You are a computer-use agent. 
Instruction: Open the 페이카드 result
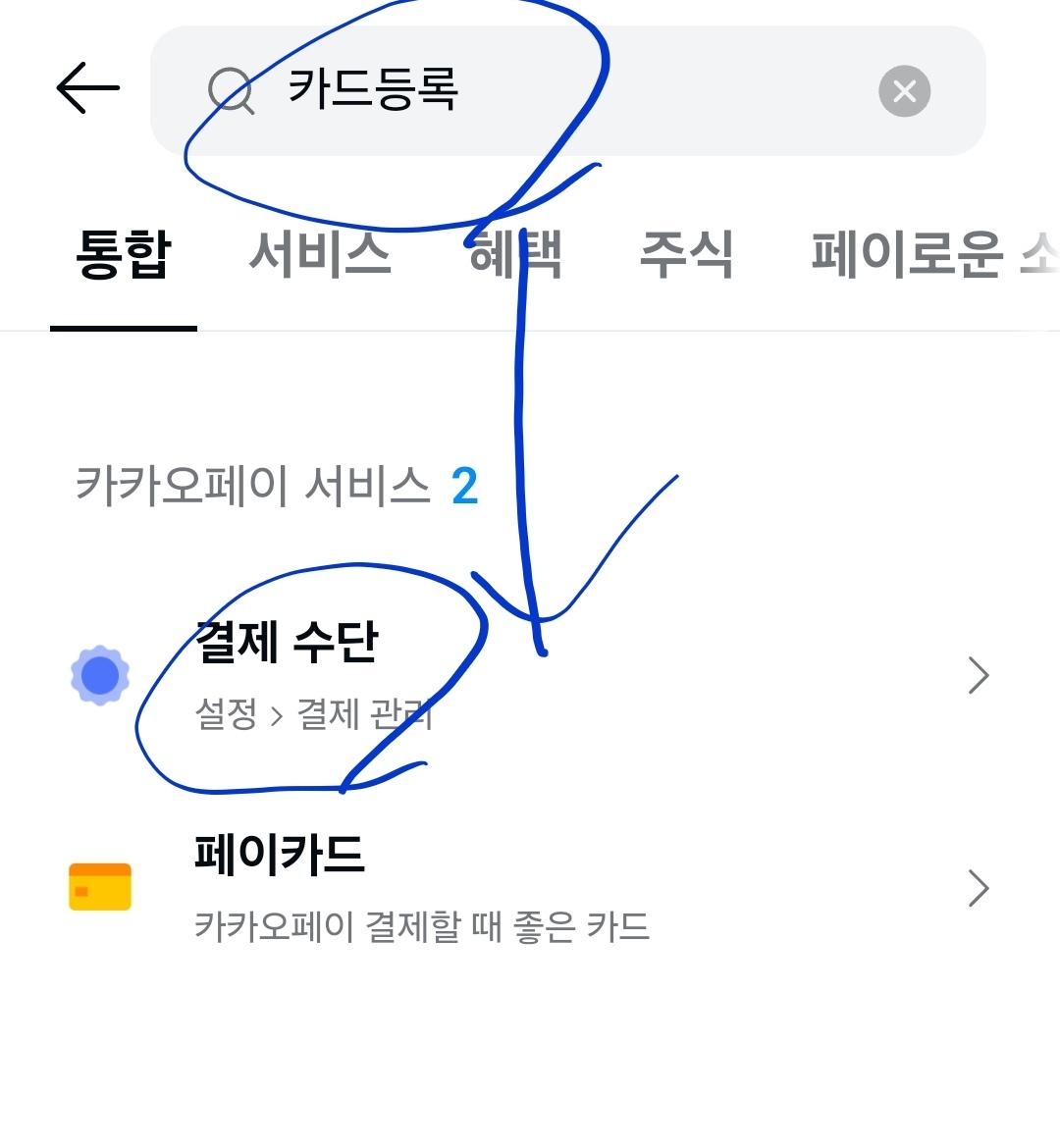(530, 887)
